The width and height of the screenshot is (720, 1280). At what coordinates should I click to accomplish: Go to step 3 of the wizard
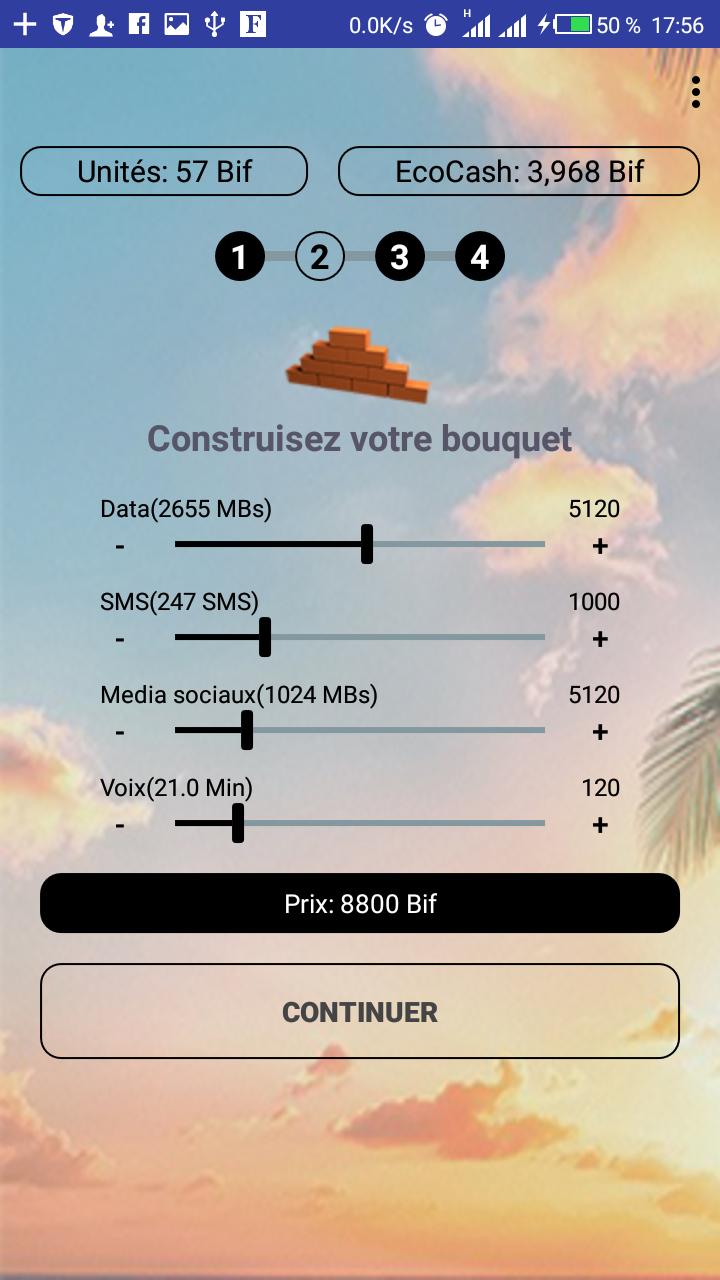pos(399,257)
